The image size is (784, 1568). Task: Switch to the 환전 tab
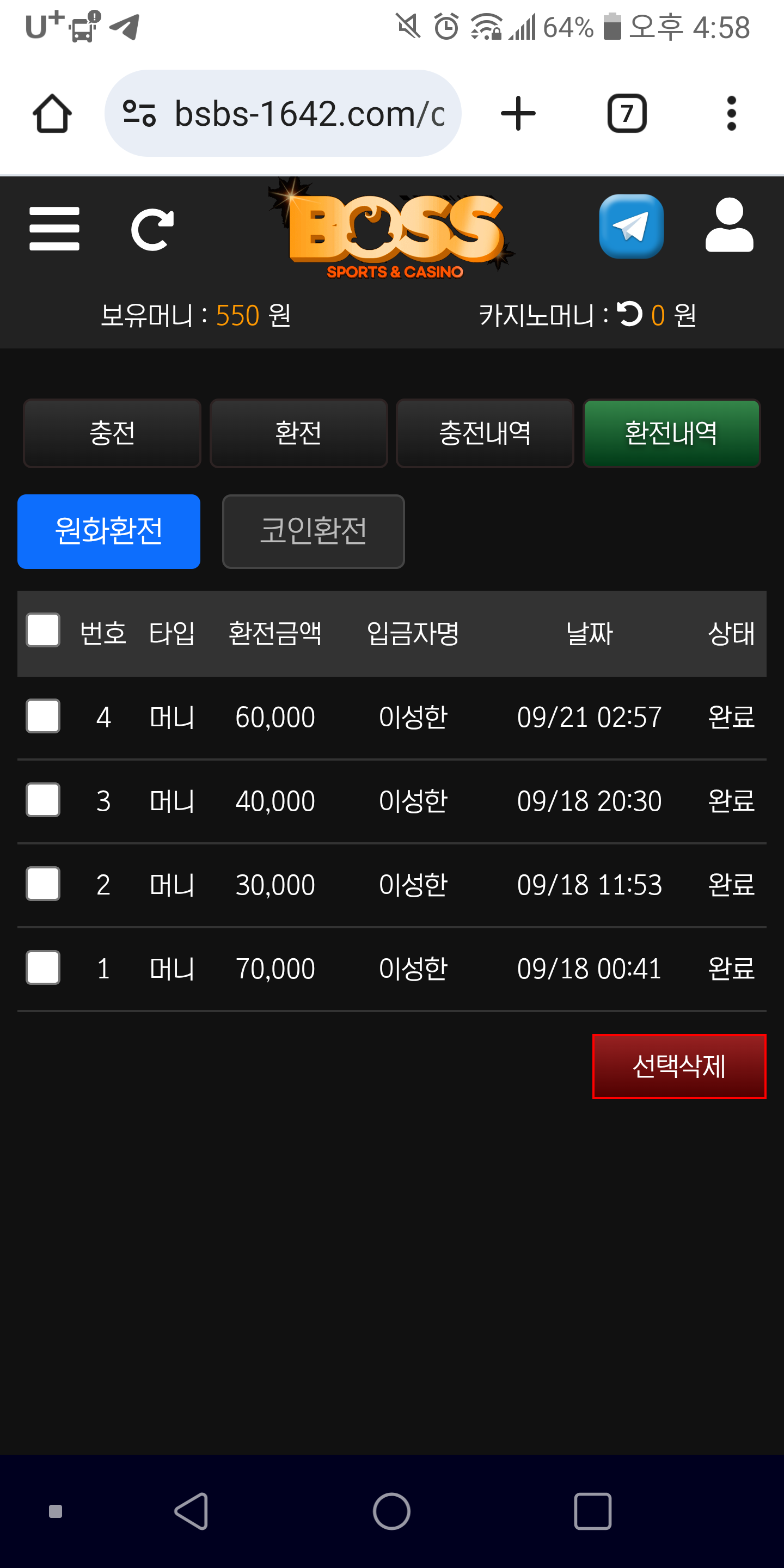click(x=298, y=433)
